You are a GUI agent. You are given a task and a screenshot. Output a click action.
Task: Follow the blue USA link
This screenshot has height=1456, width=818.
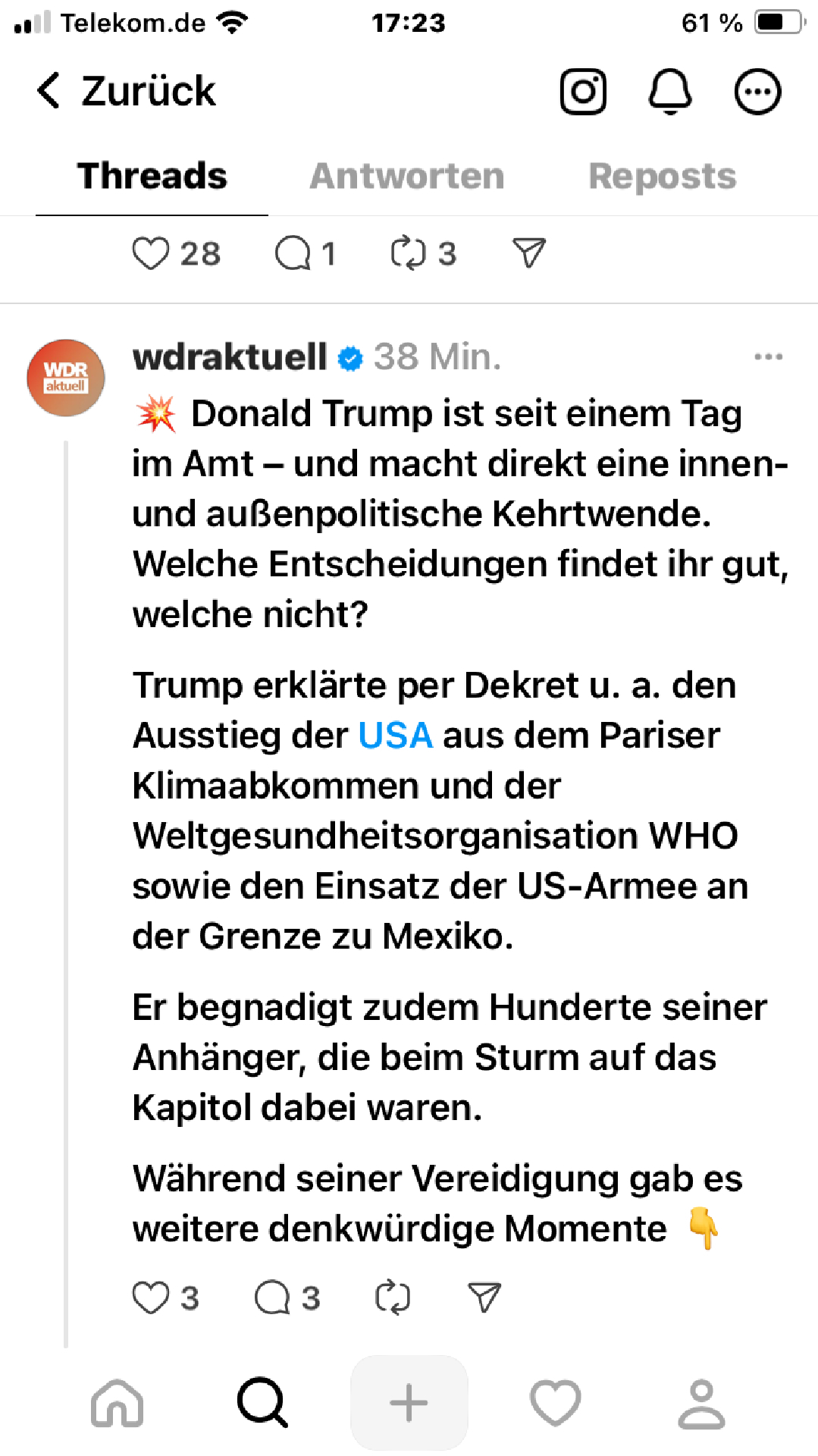395,736
